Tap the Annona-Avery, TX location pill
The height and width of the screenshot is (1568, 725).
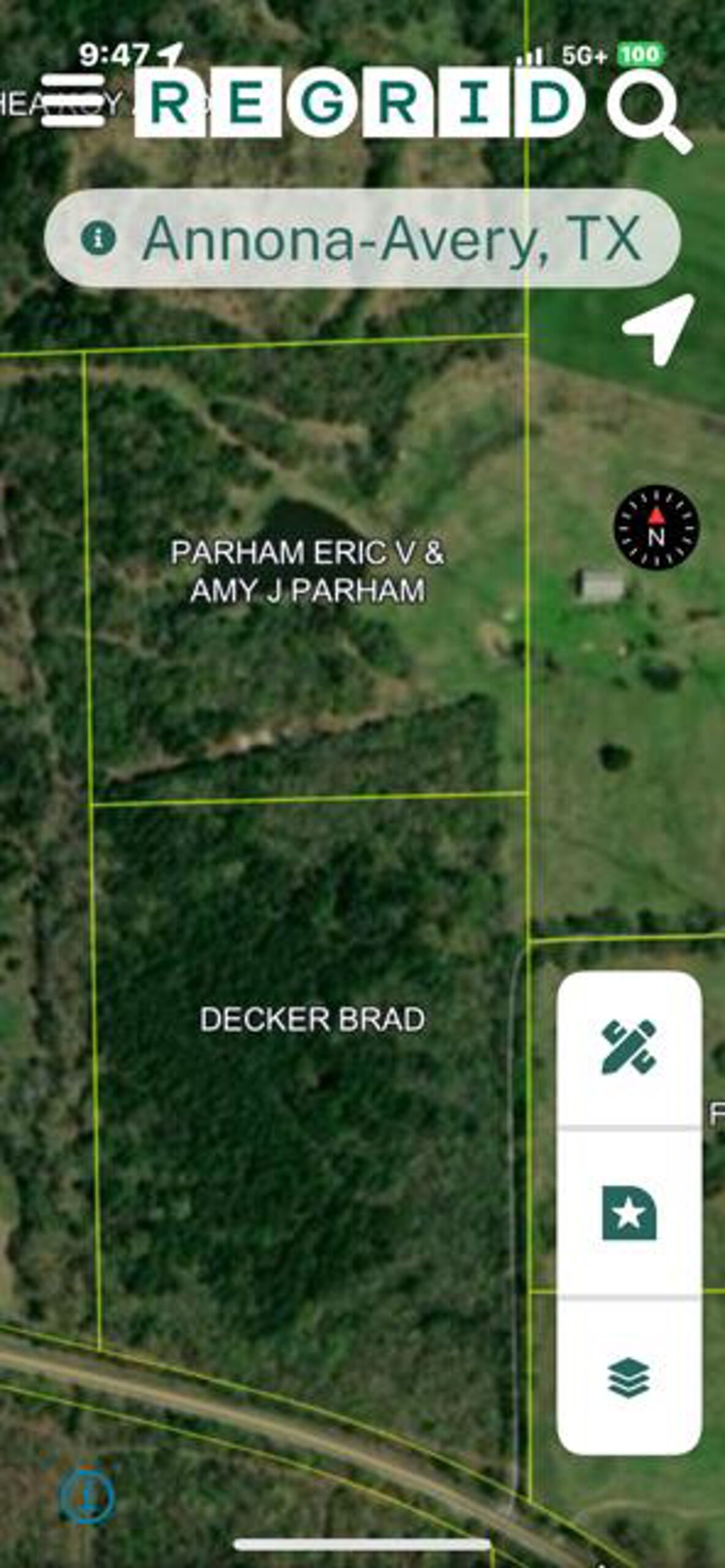tap(362, 239)
